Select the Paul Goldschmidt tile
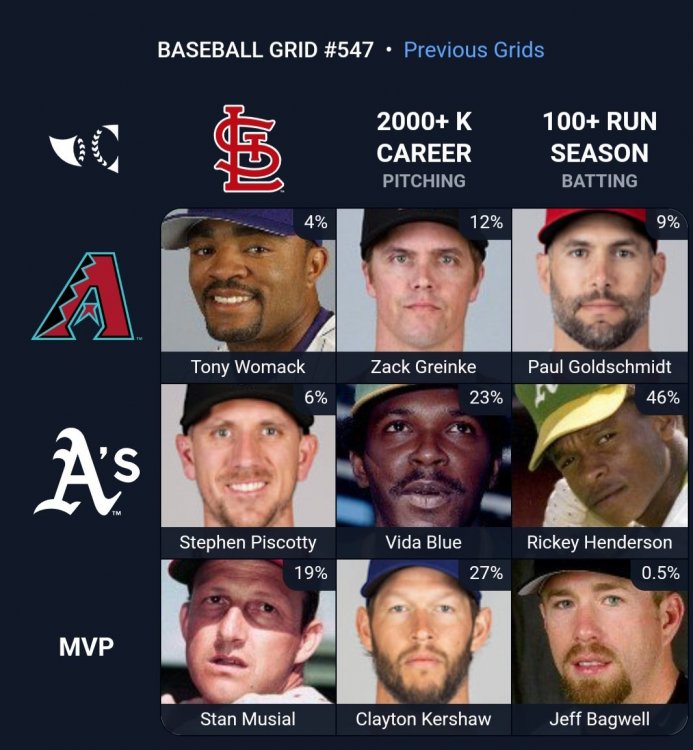Image resolution: width=693 pixels, height=750 pixels. pos(599,295)
